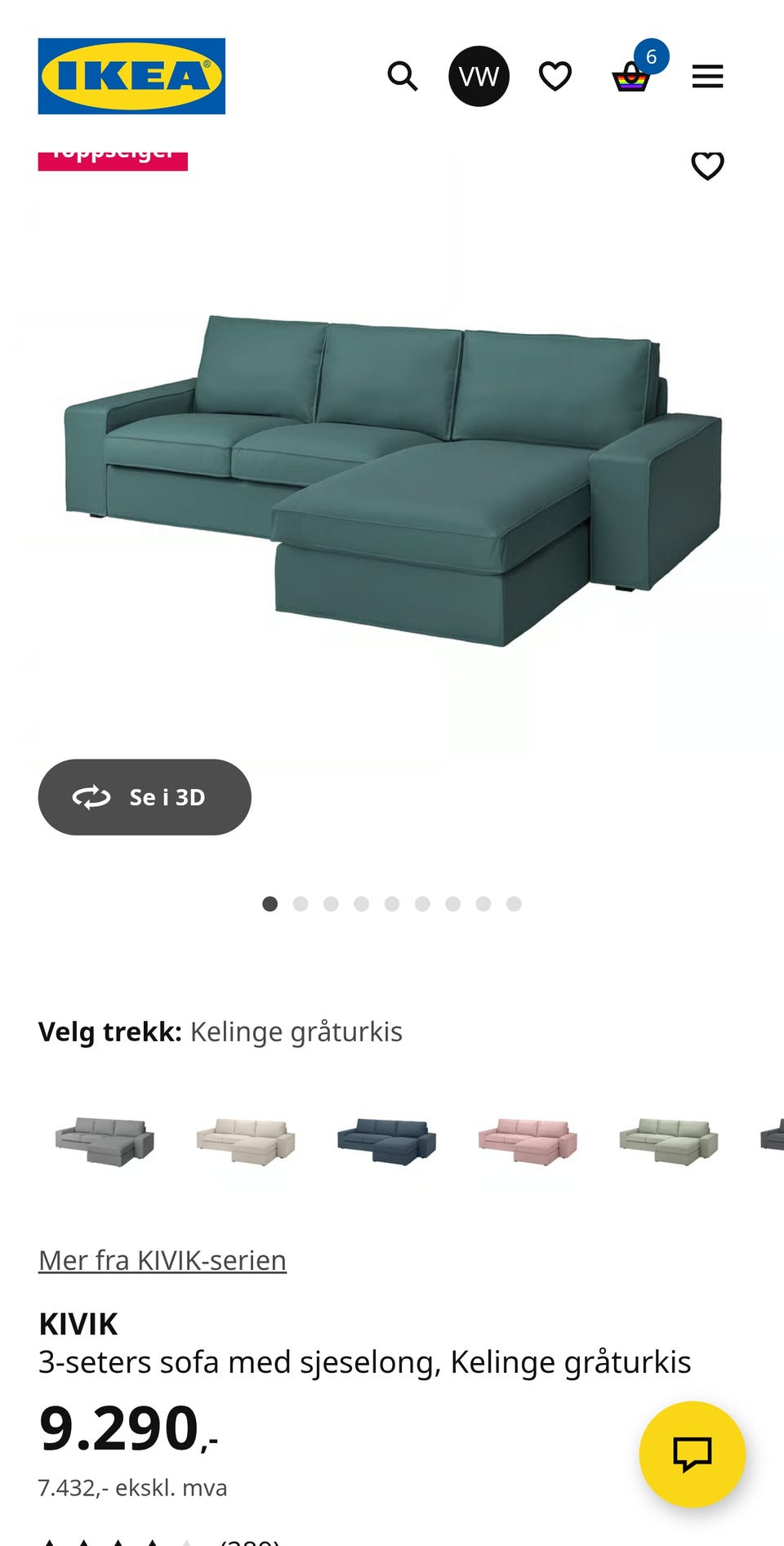784x1546 pixels.
Task: Open the Mer fra KIVIK-serien page
Action: tap(162, 1259)
